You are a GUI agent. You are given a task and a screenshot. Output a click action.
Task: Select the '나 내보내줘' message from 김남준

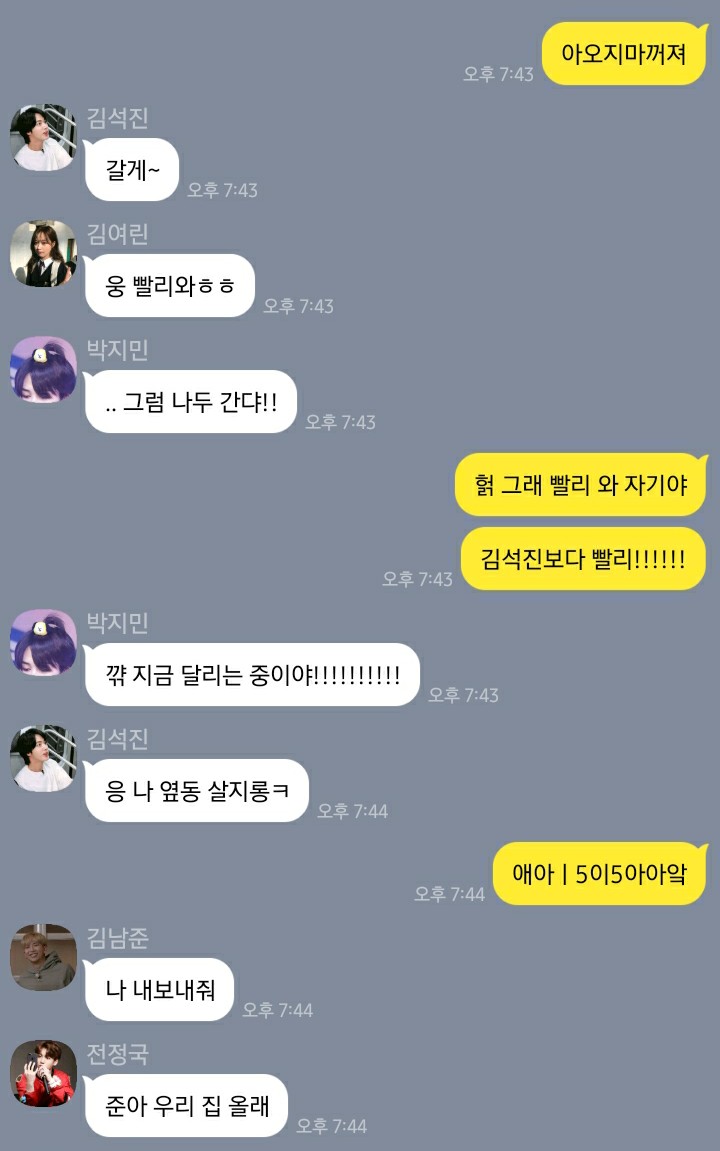click(157, 990)
